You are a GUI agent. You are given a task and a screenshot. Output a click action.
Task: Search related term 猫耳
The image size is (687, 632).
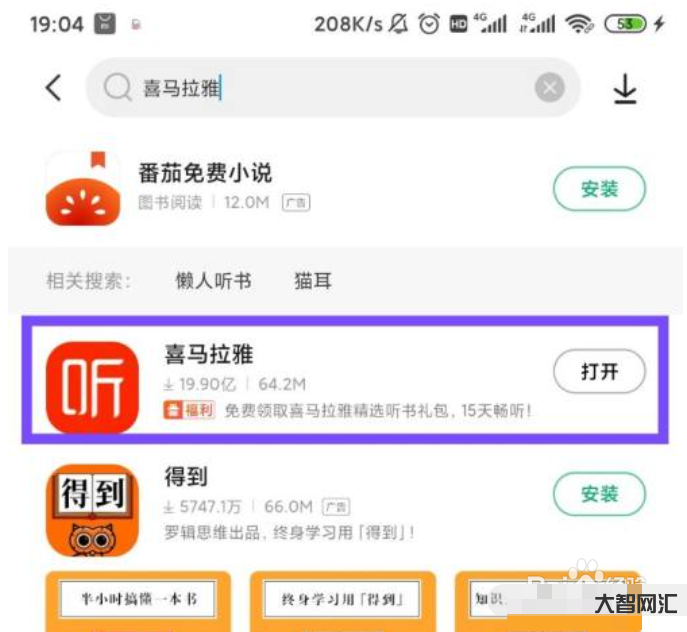click(312, 281)
